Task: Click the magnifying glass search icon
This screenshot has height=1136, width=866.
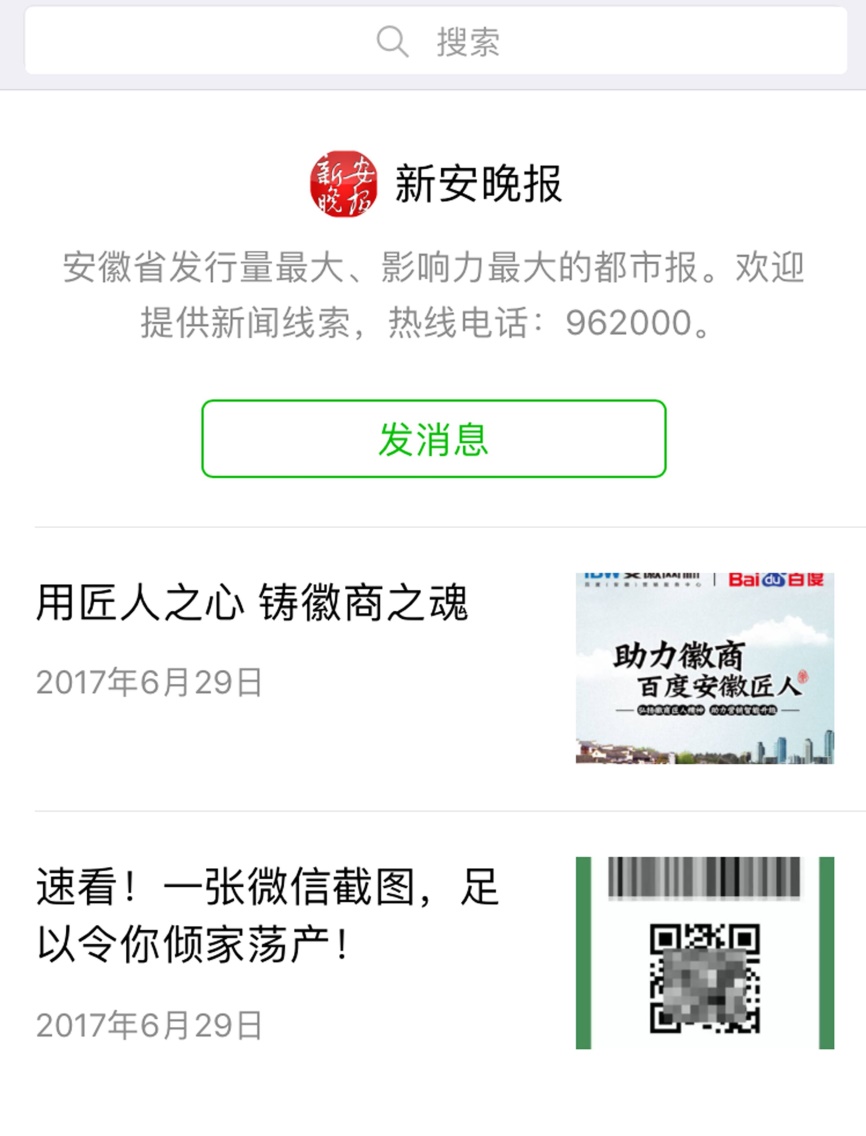Action: [x=390, y=41]
